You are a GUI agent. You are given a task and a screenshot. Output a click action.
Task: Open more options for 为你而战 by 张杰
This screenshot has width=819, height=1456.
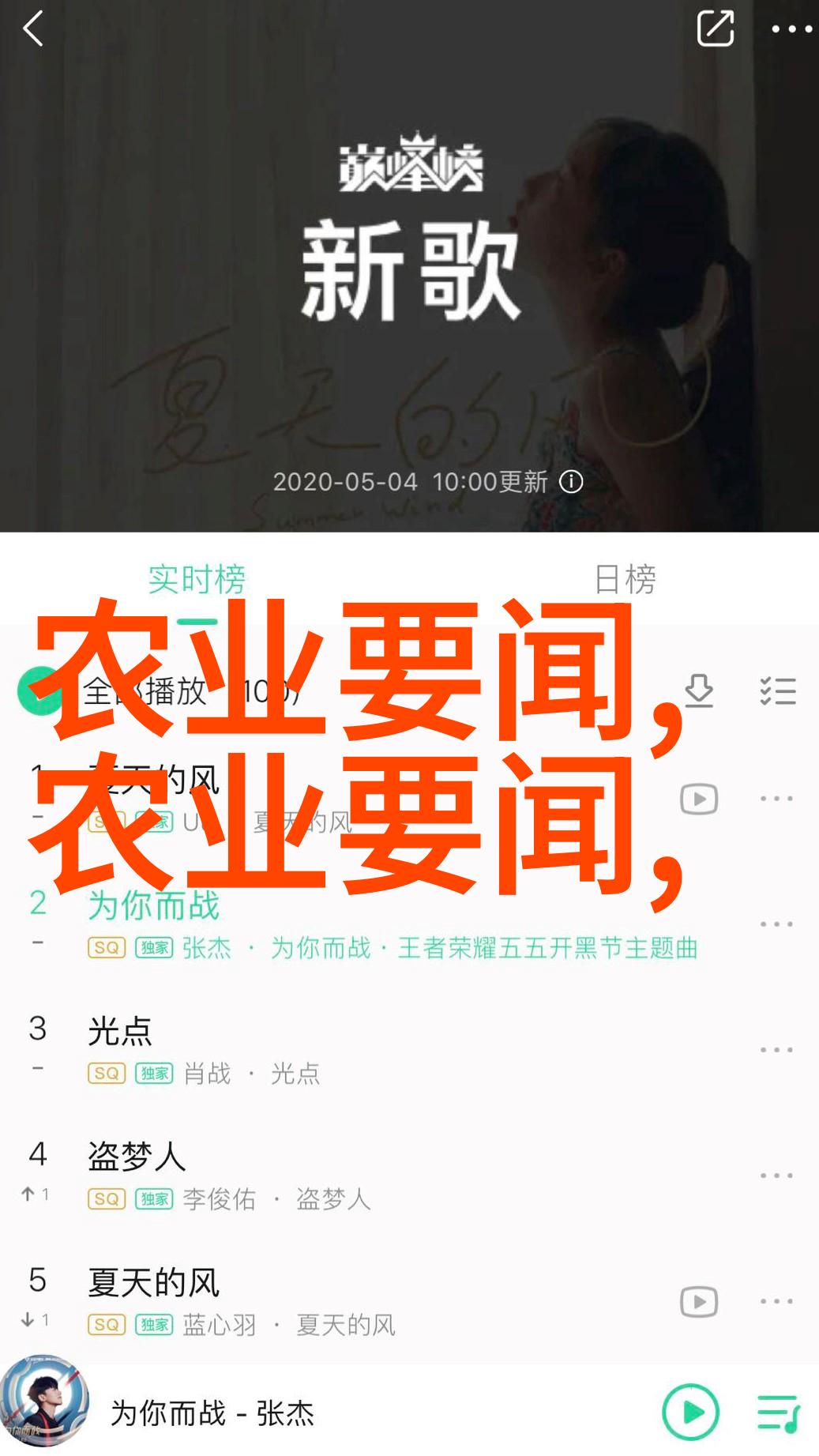(x=776, y=924)
